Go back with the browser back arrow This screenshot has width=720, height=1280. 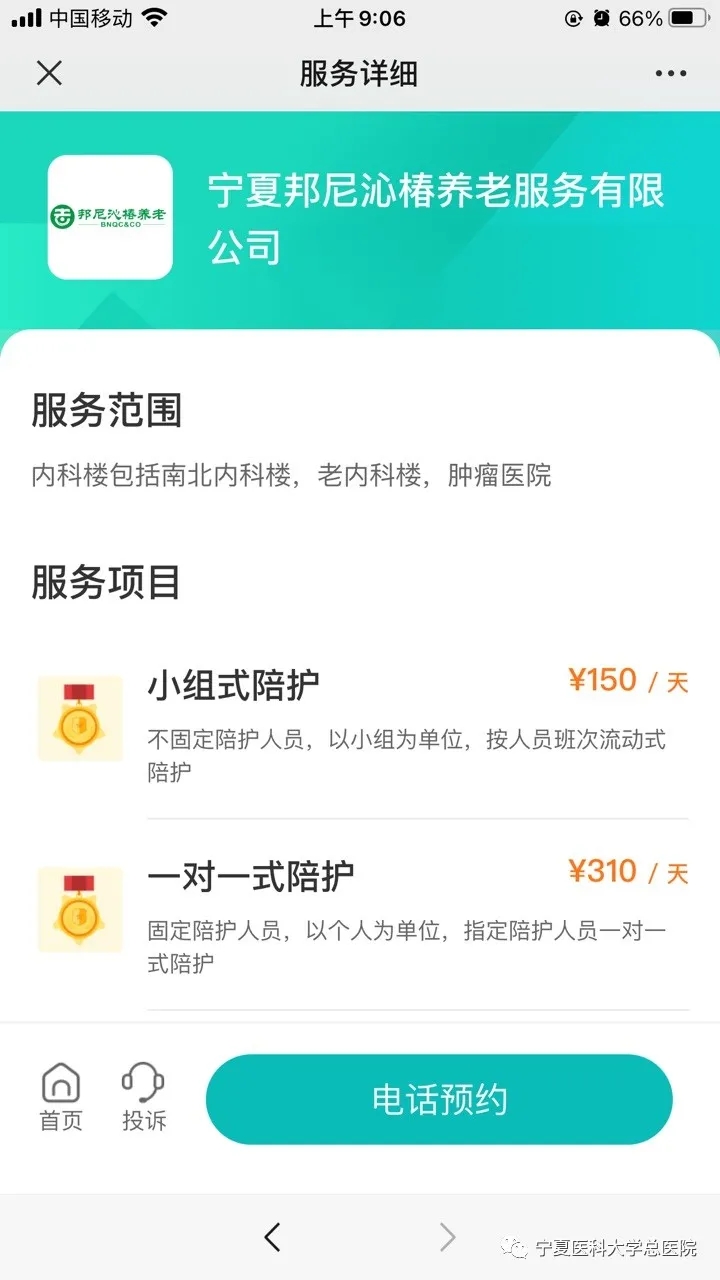tap(272, 1237)
